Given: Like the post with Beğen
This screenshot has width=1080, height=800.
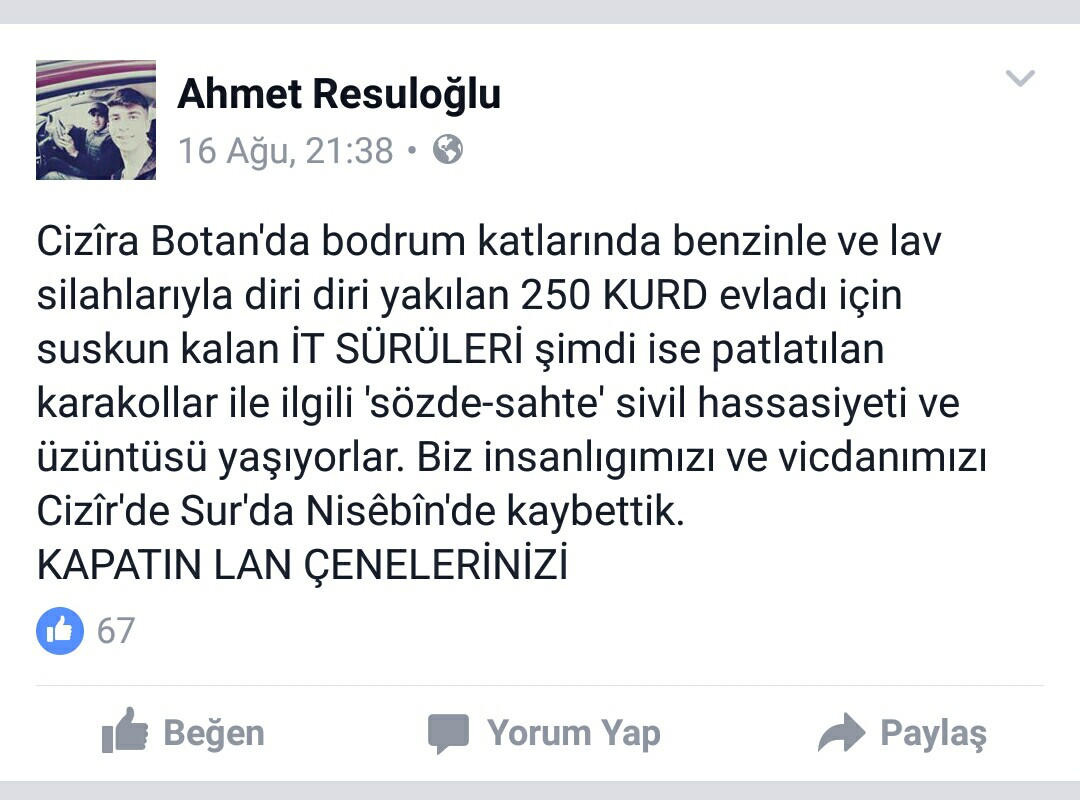Looking at the screenshot, I should click(184, 733).
